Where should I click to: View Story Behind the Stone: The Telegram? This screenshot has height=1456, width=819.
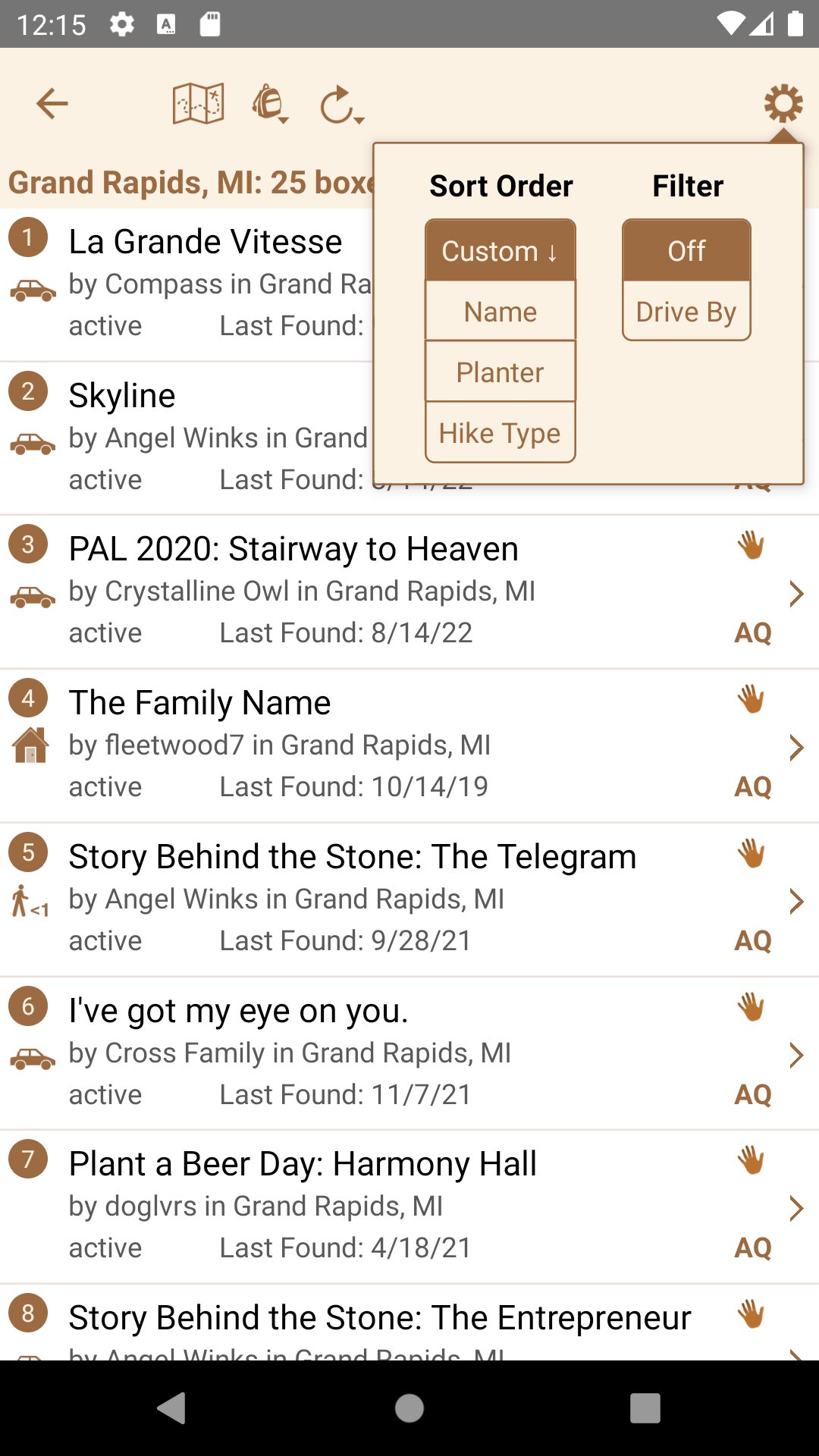tap(409, 900)
